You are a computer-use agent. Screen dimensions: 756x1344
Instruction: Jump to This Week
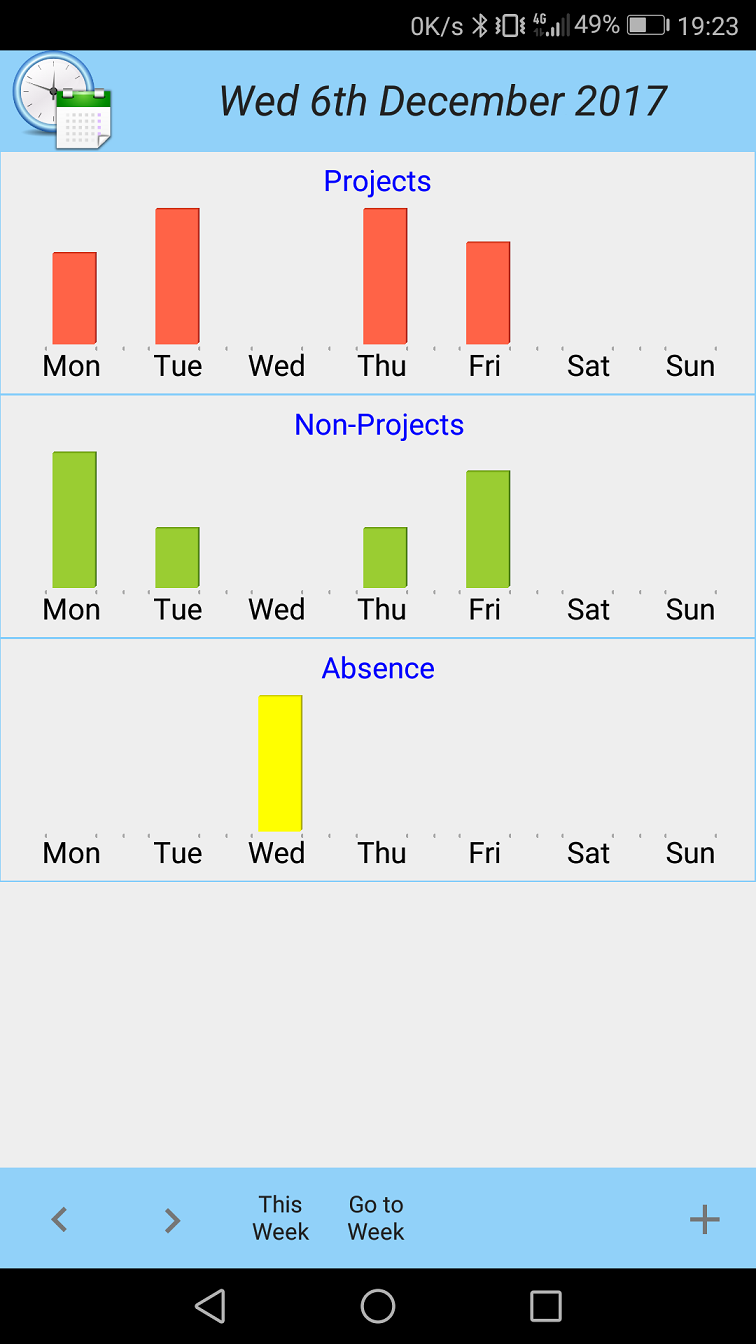tap(280, 1218)
